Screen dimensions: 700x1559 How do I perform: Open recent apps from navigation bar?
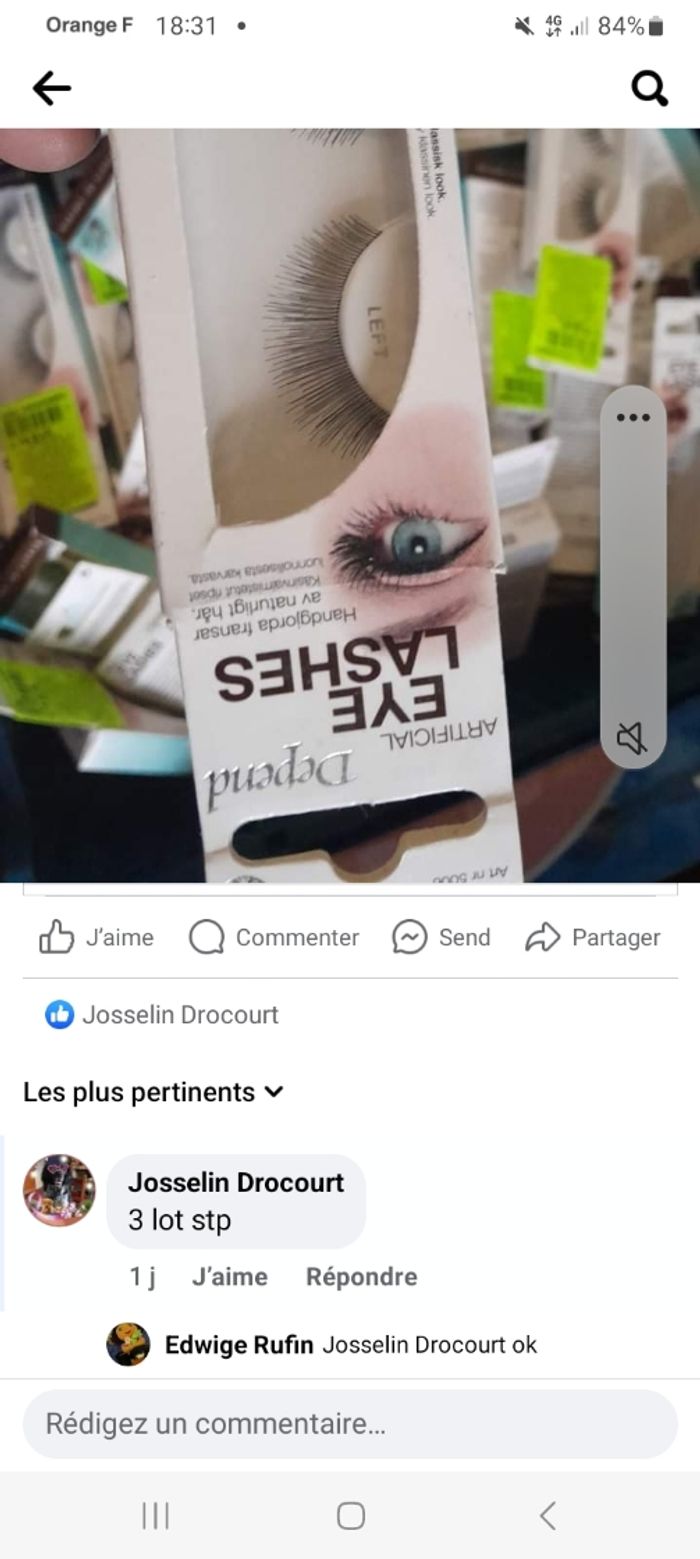click(x=155, y=1516)
